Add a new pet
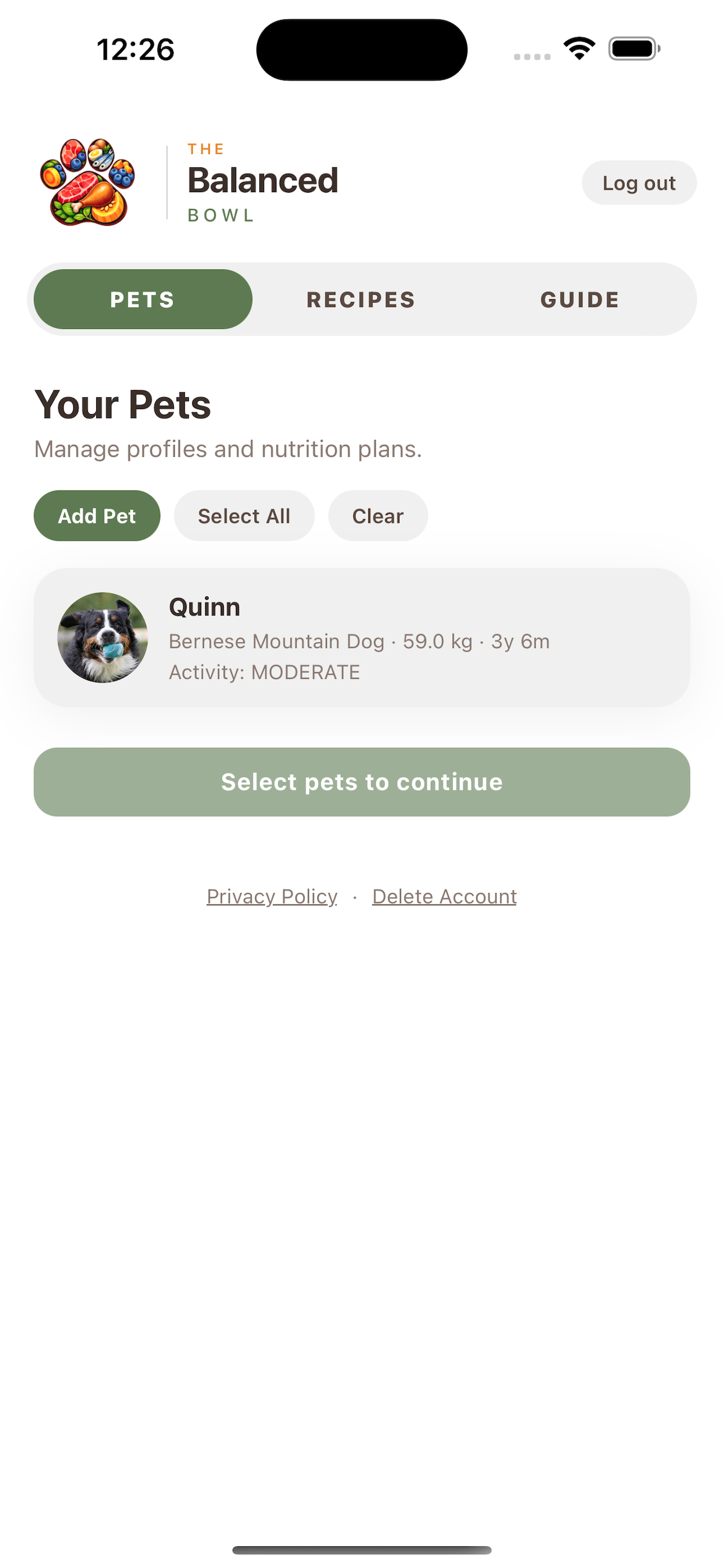Screen dimensions: 724x1568 pyautogui.click(x=97, y=516)
